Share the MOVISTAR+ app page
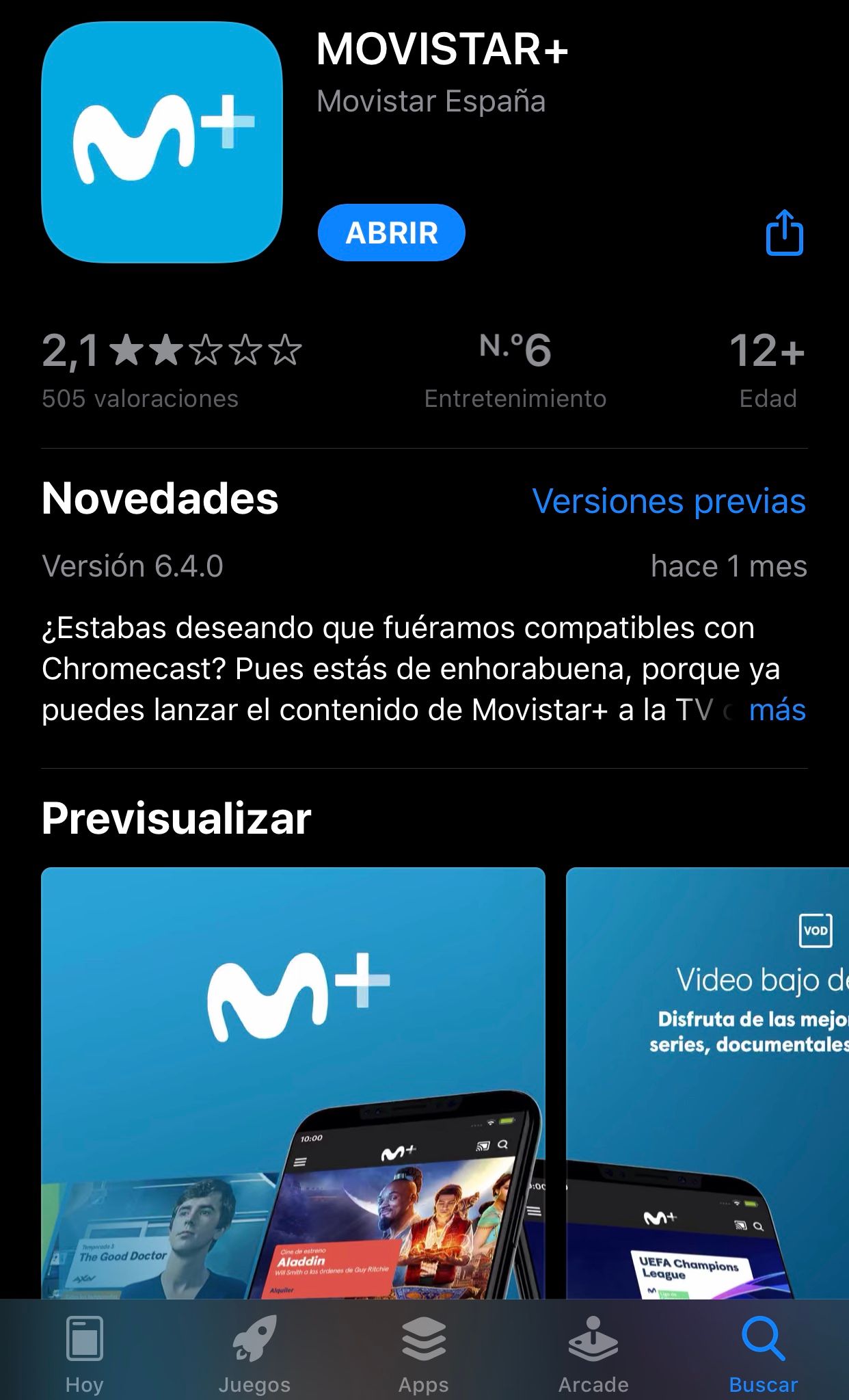Screen dimensions: 849x1400 coord(784,233)
